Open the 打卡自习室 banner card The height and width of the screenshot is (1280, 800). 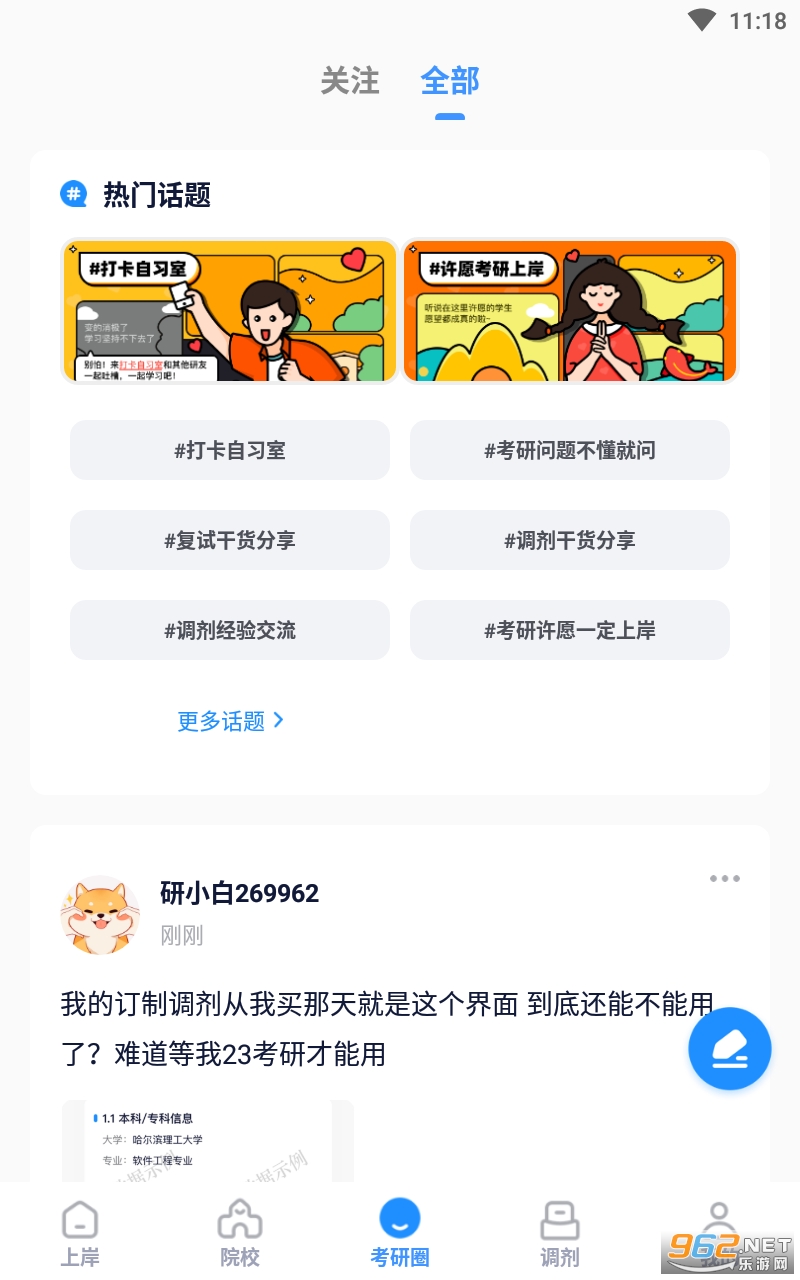[230, 311]
